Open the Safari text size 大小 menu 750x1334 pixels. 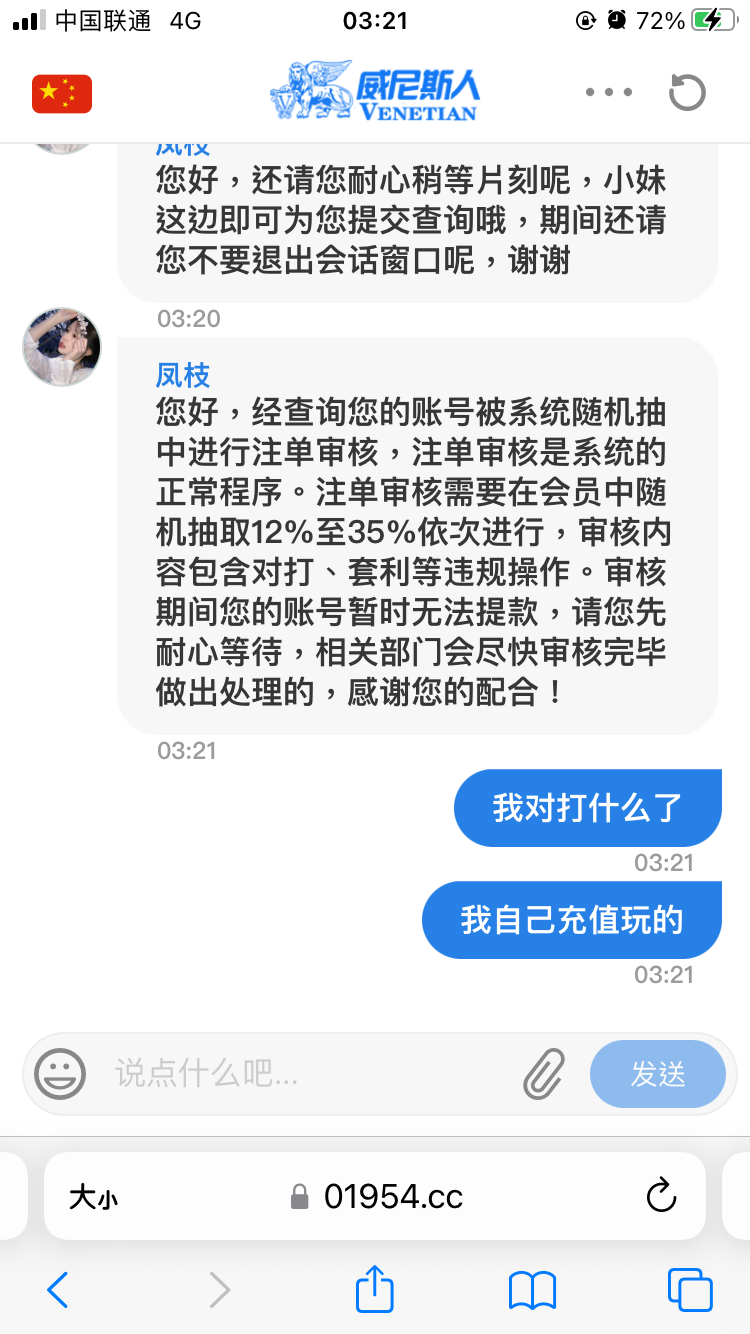click(x=93, y=1196)
